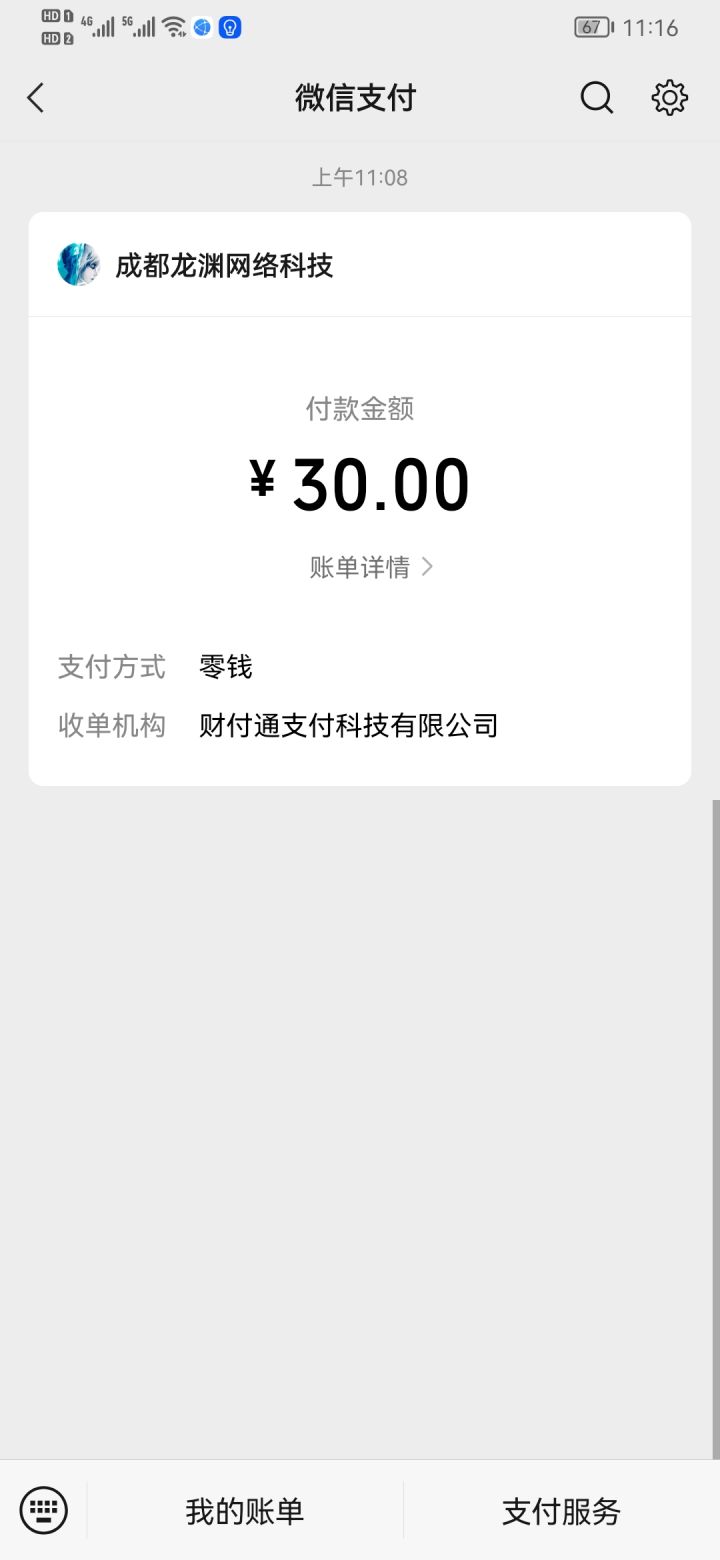View 账单详情 for the ¥30.00 payment
The width and height of the screenshot is (720, 1560).
click(x=370, y=568)
